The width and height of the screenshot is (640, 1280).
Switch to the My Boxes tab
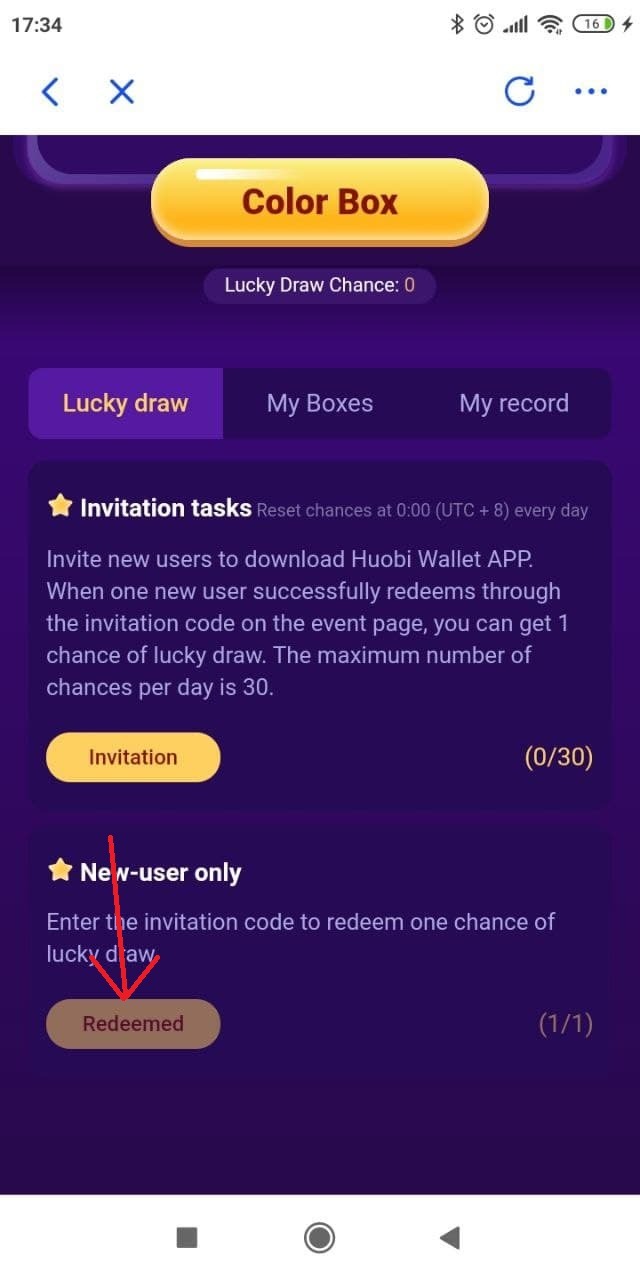click(320, 403)
